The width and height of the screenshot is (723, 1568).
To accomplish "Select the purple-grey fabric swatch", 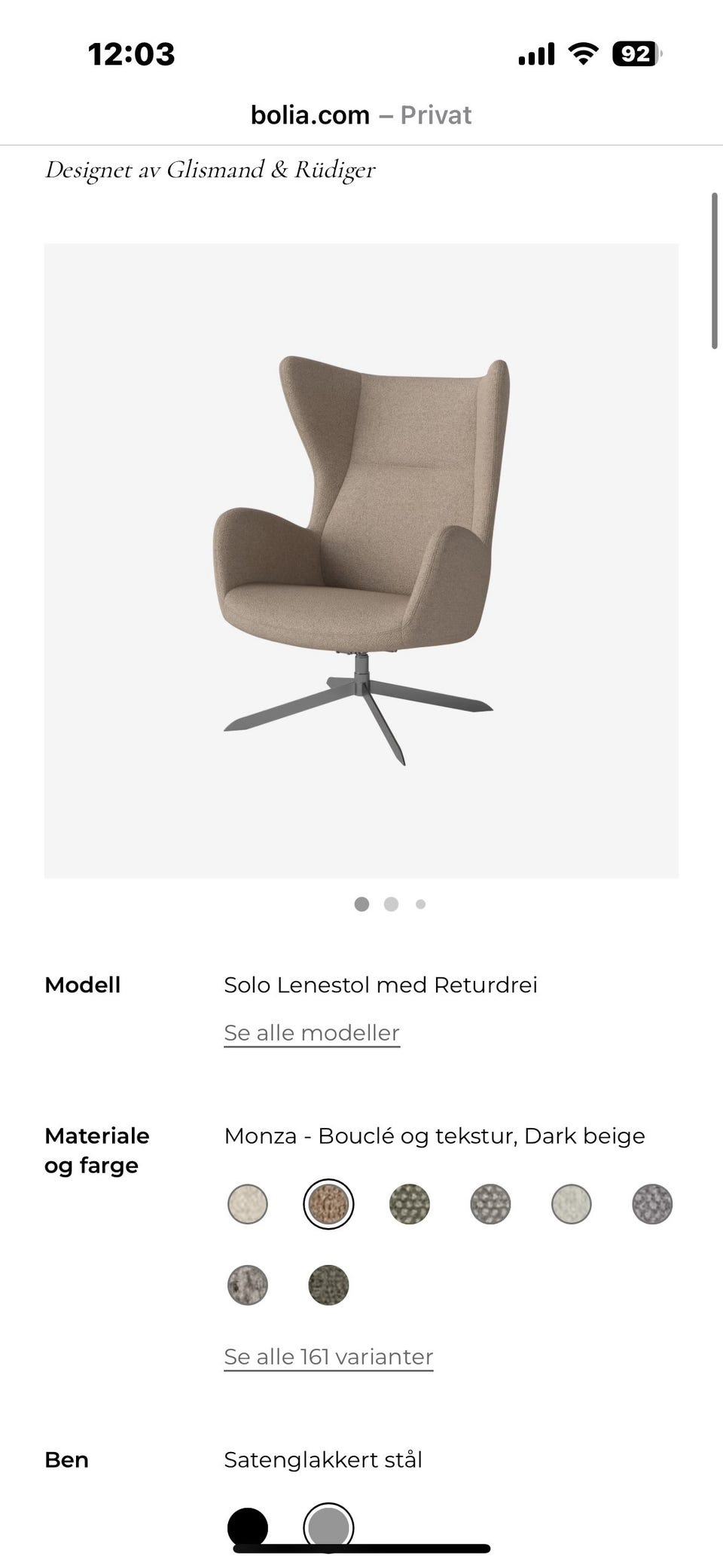I will (651, 1204).
